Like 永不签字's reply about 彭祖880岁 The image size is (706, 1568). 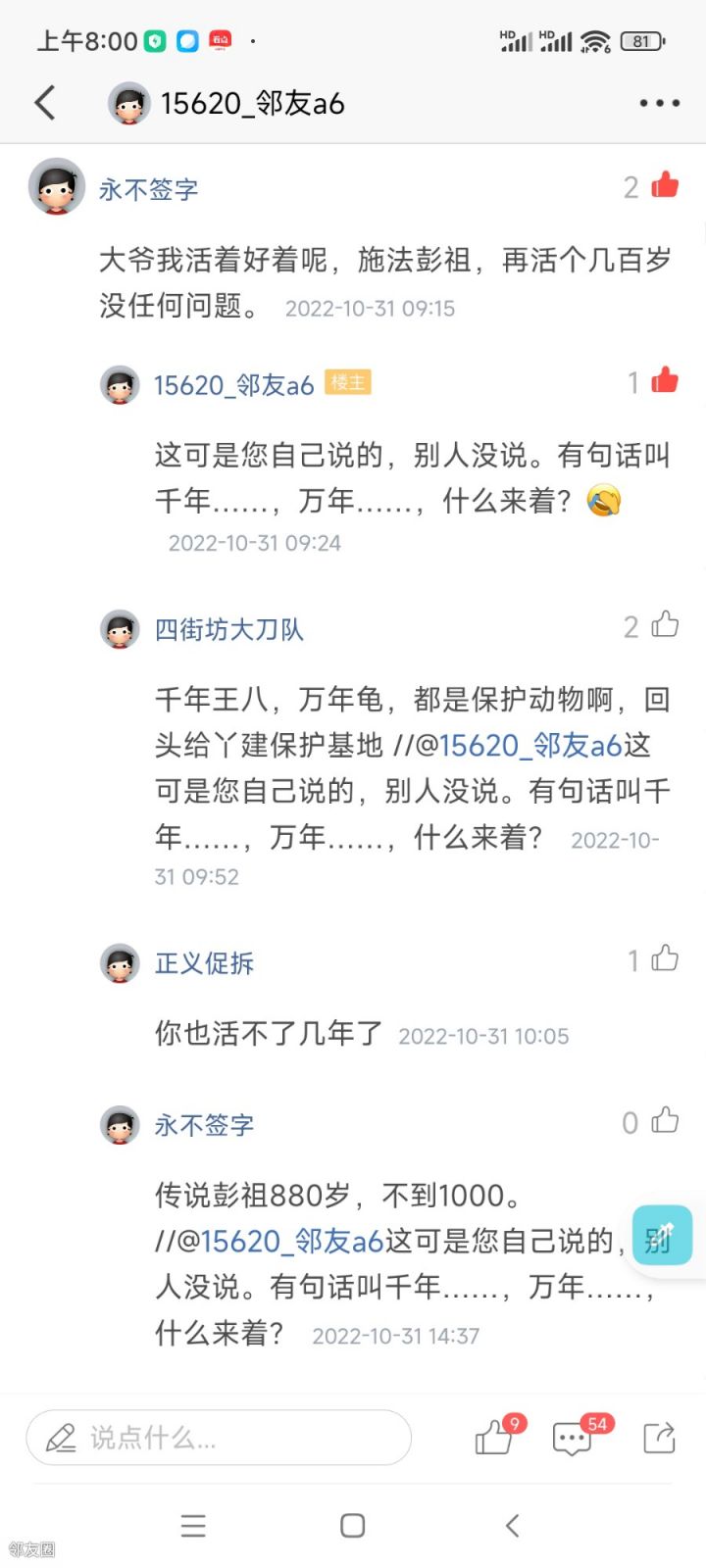point(665,1121)
